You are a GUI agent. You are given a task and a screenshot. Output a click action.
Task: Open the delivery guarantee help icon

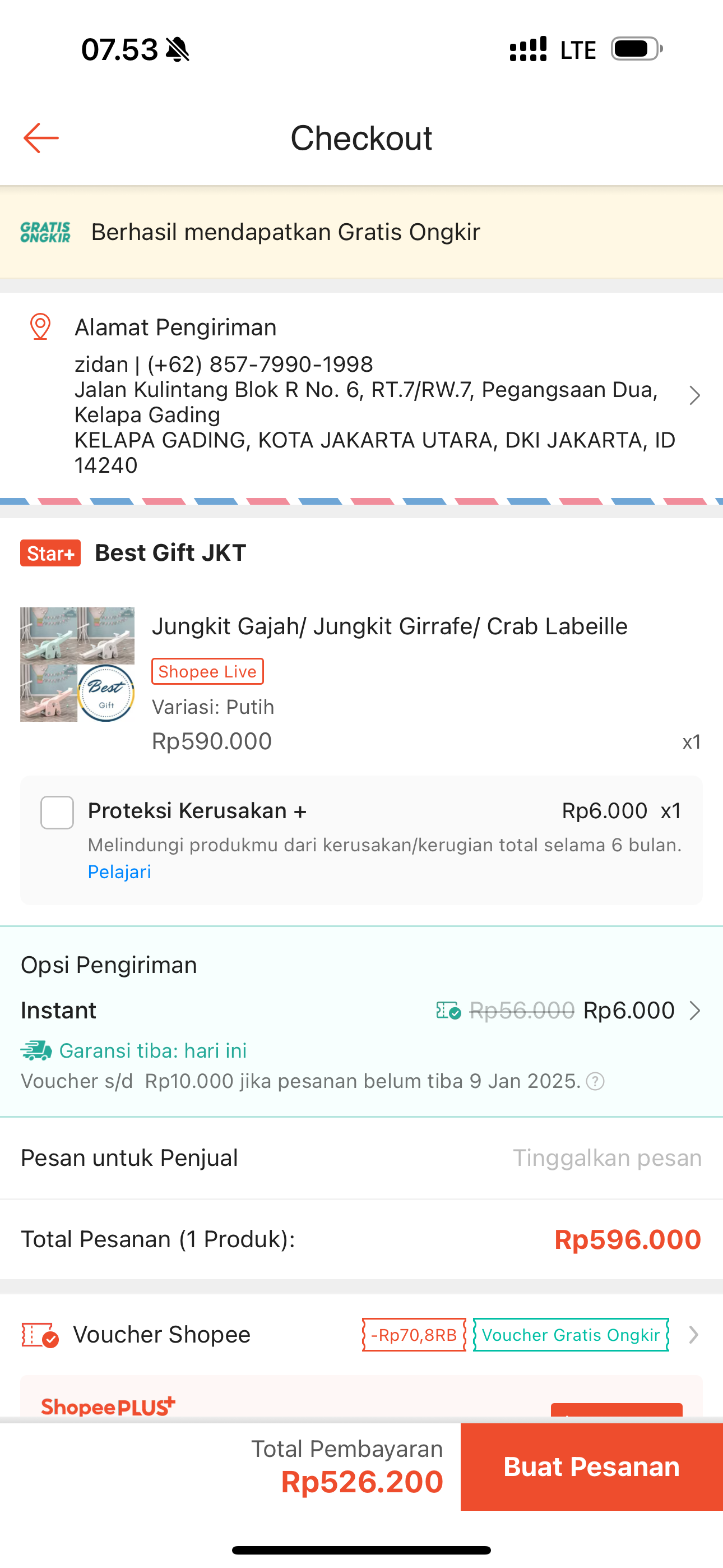[x=595, y=1082]
